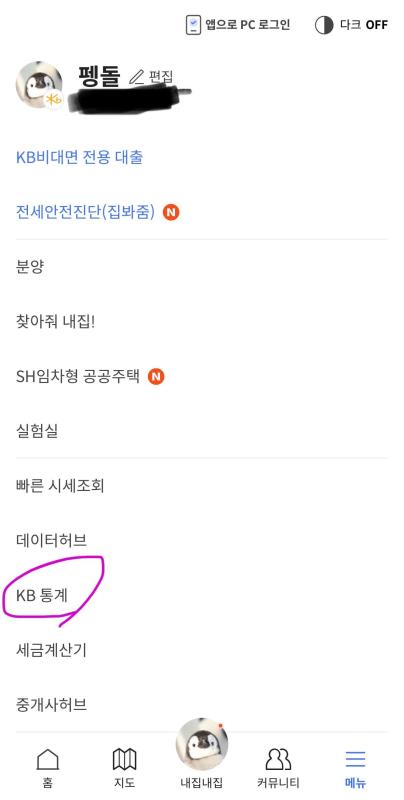
Task: Open 전세안전진단(집봐줌)
Action: coord(97,212)
